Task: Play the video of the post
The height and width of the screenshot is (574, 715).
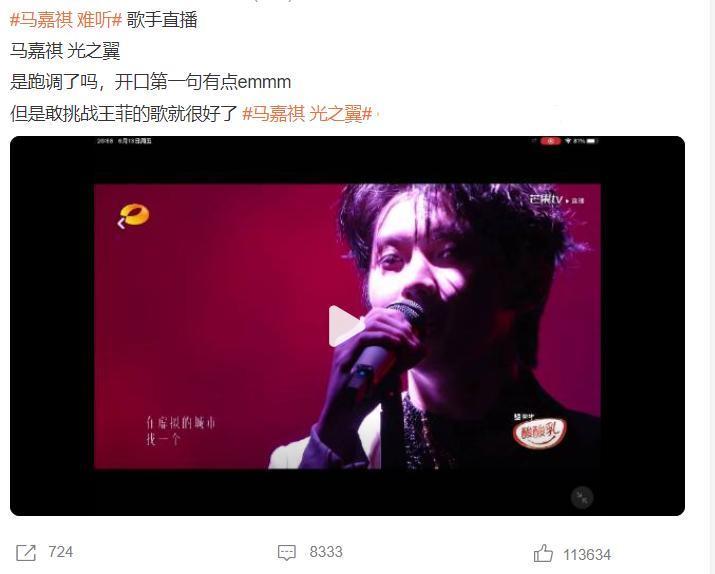Action: (346, 326)
